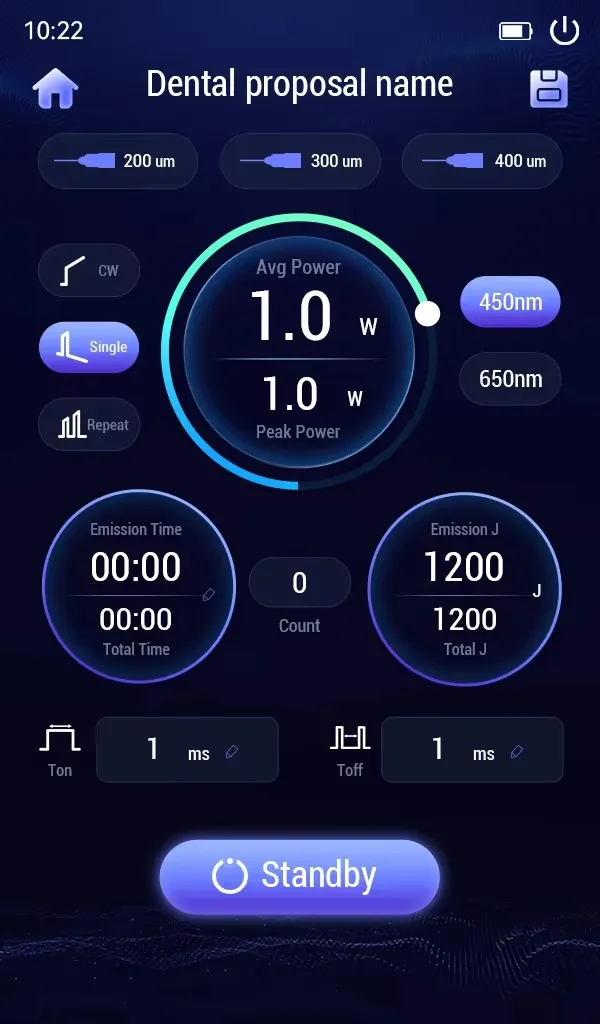Switch to CW mode

coord(89,270)
